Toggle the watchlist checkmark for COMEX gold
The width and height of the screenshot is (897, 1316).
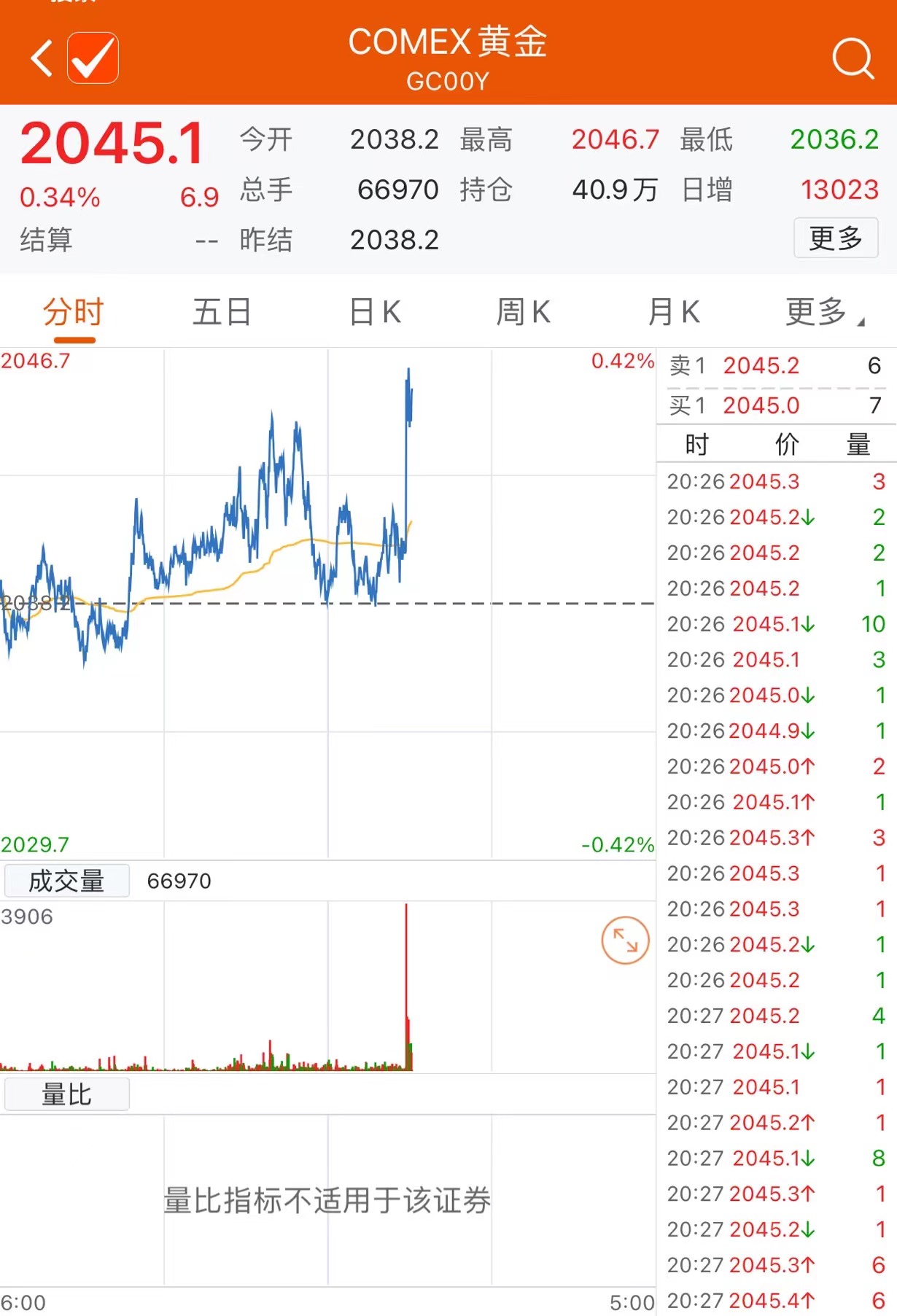click(93, 58)
